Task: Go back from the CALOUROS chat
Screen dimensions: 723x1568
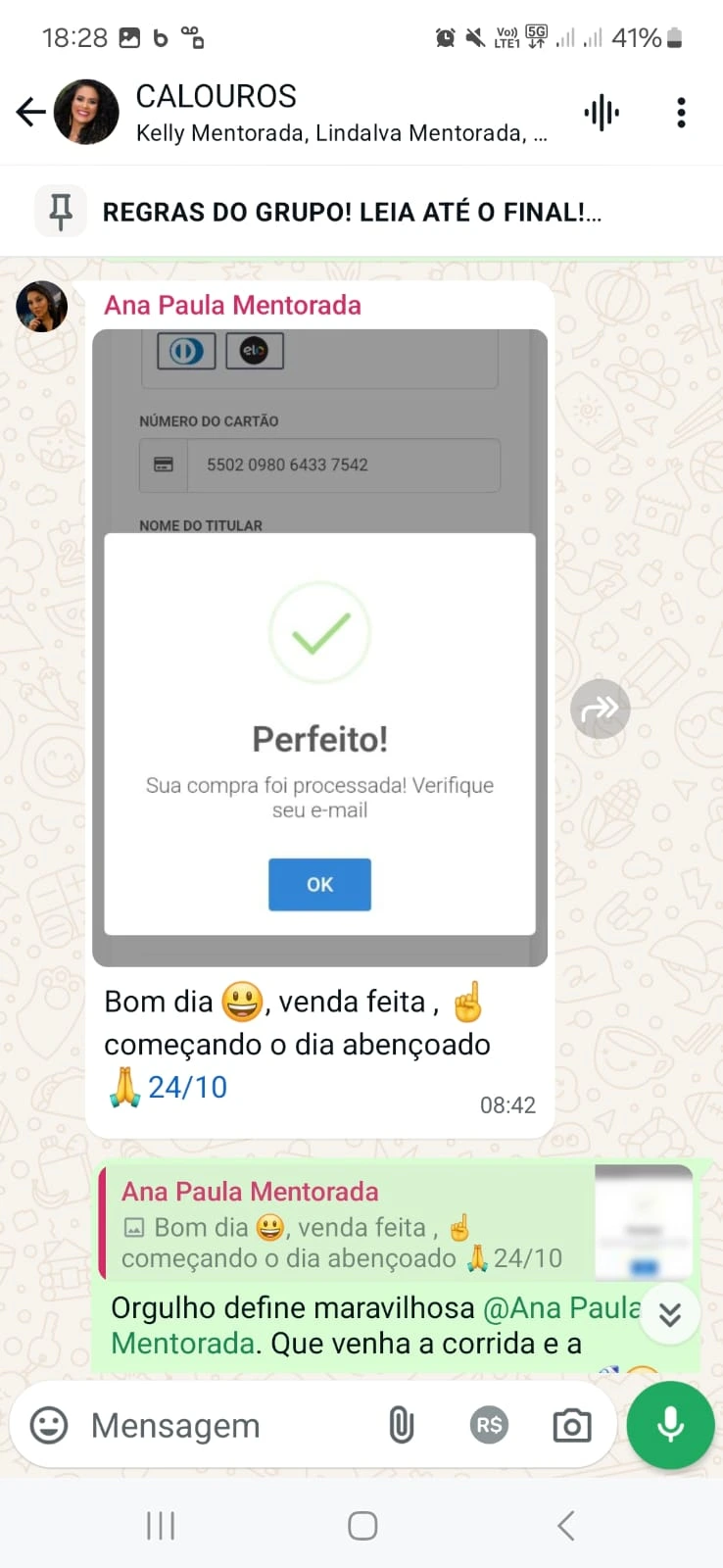Action: pyautogui.click(x=31, y=113)
